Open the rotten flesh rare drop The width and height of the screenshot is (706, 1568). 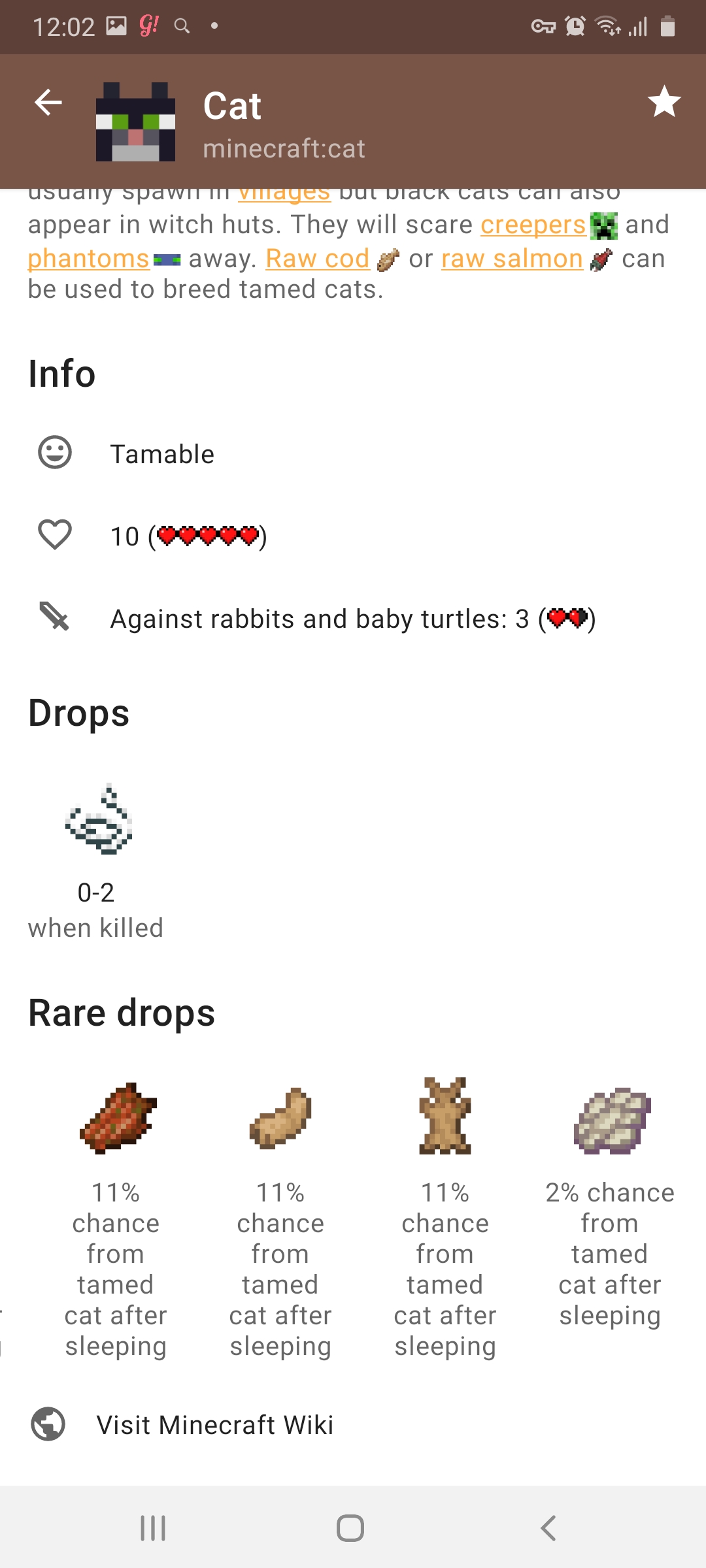tap(116, 1117)
